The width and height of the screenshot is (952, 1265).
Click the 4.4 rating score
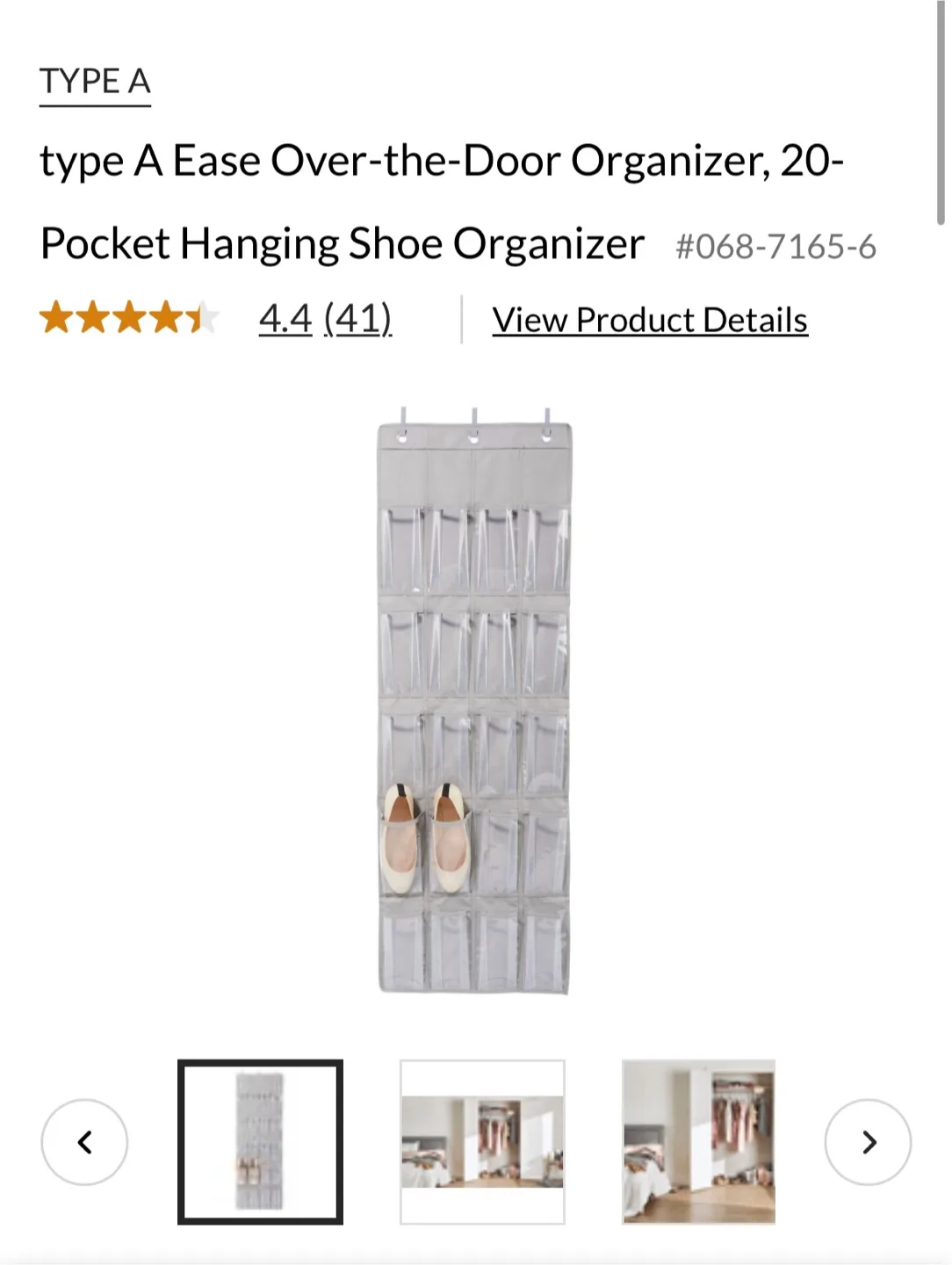coord(285,319)
